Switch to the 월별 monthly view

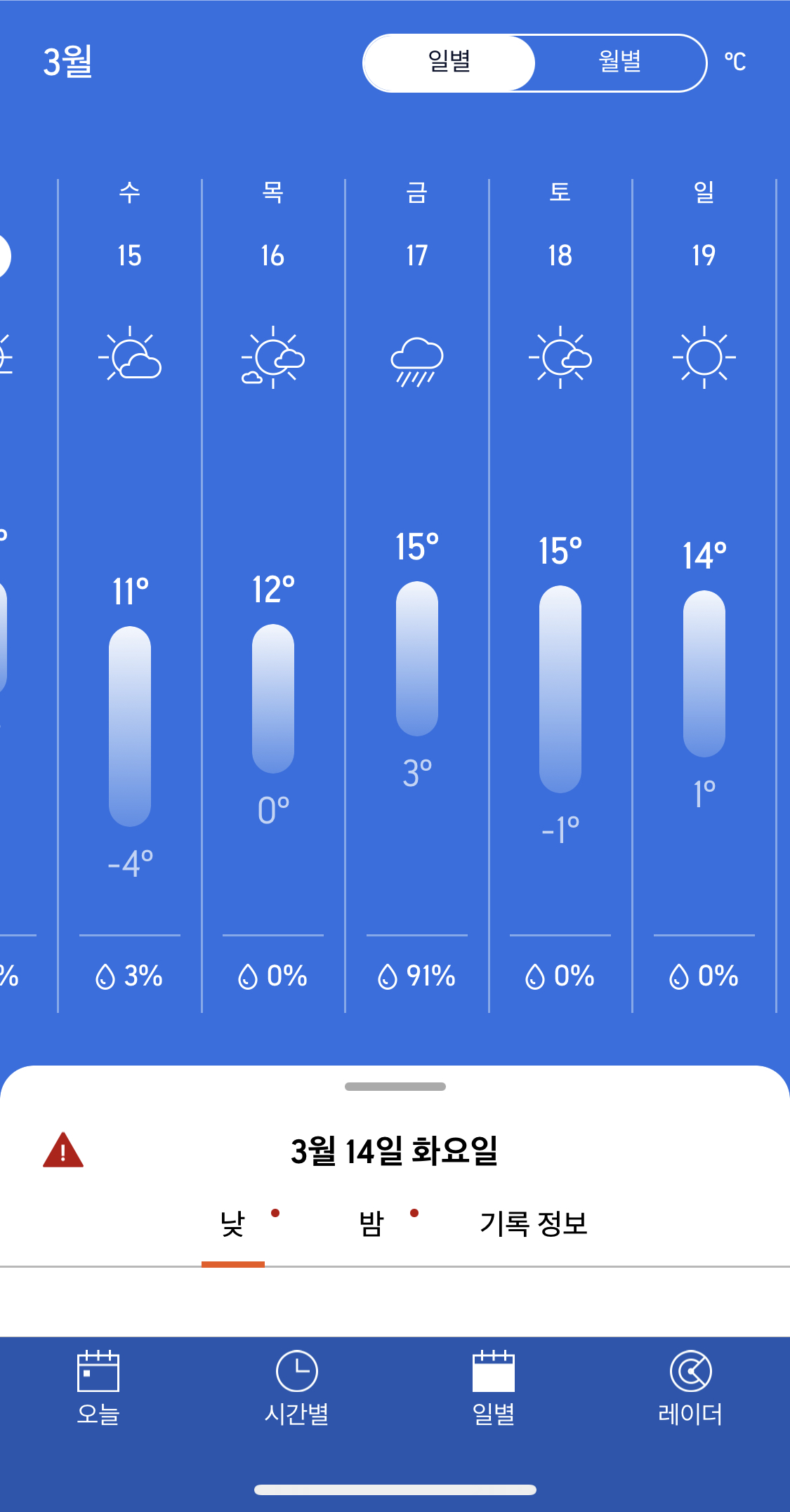tap(619, 62)
